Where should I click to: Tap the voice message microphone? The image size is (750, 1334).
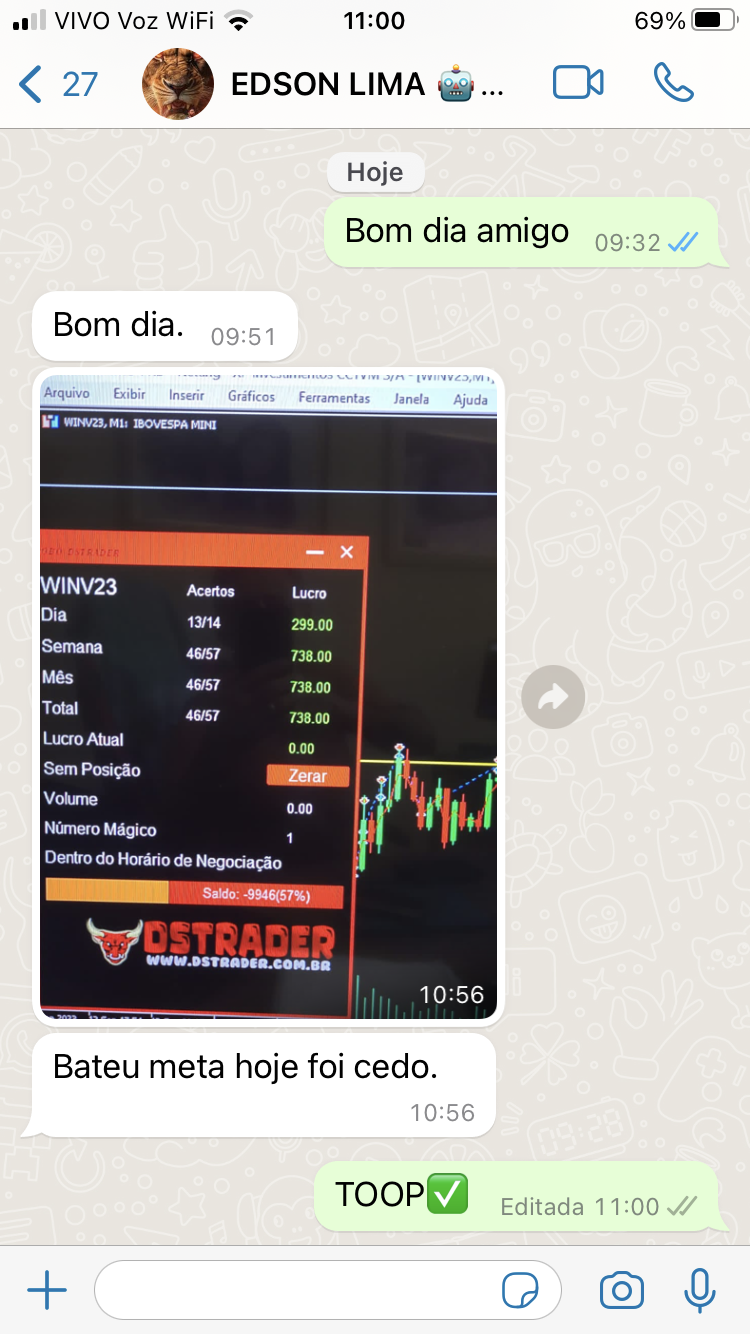[699, 1290]
